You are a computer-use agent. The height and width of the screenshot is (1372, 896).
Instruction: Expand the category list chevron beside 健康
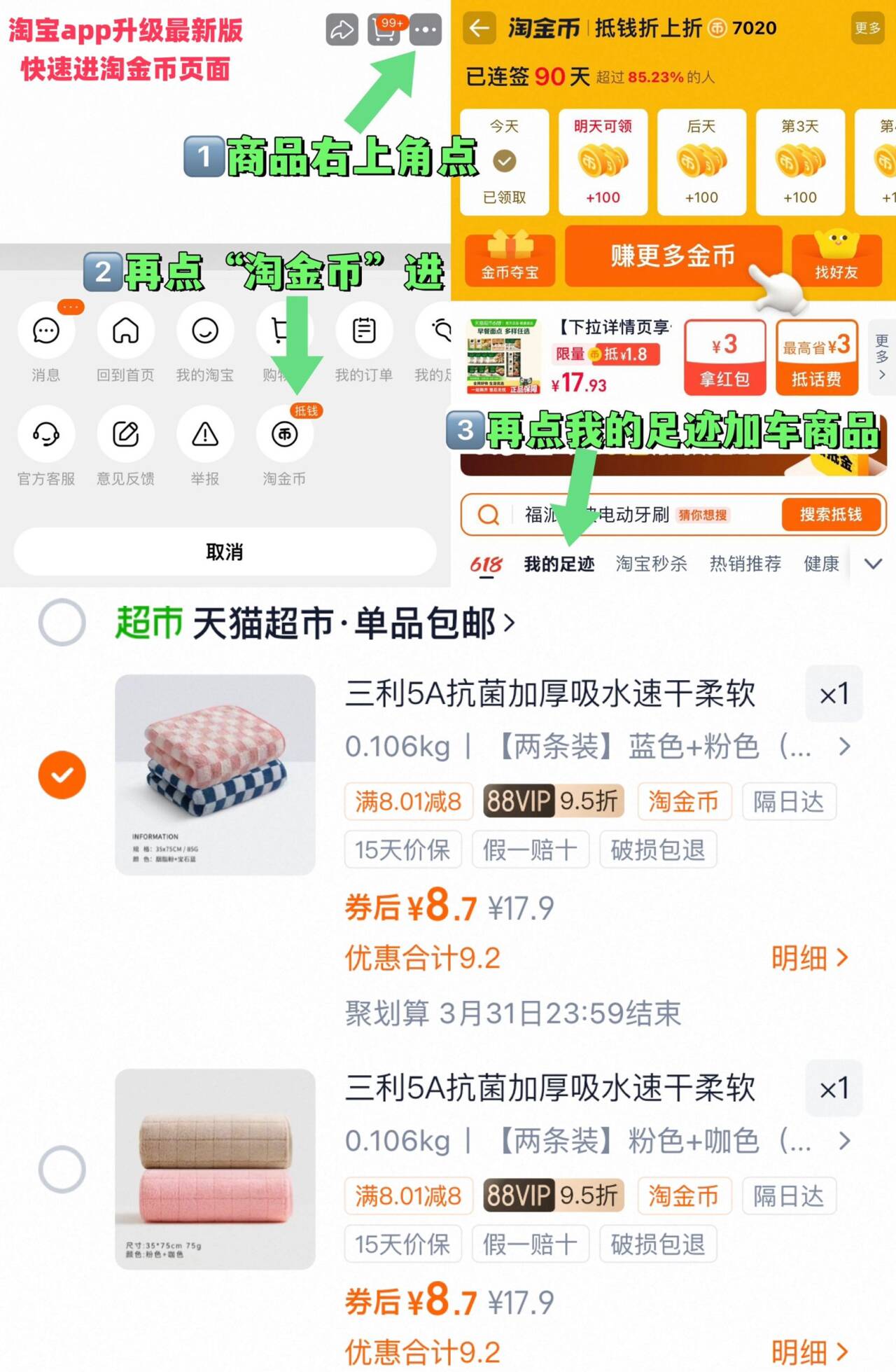pos(872,563)
